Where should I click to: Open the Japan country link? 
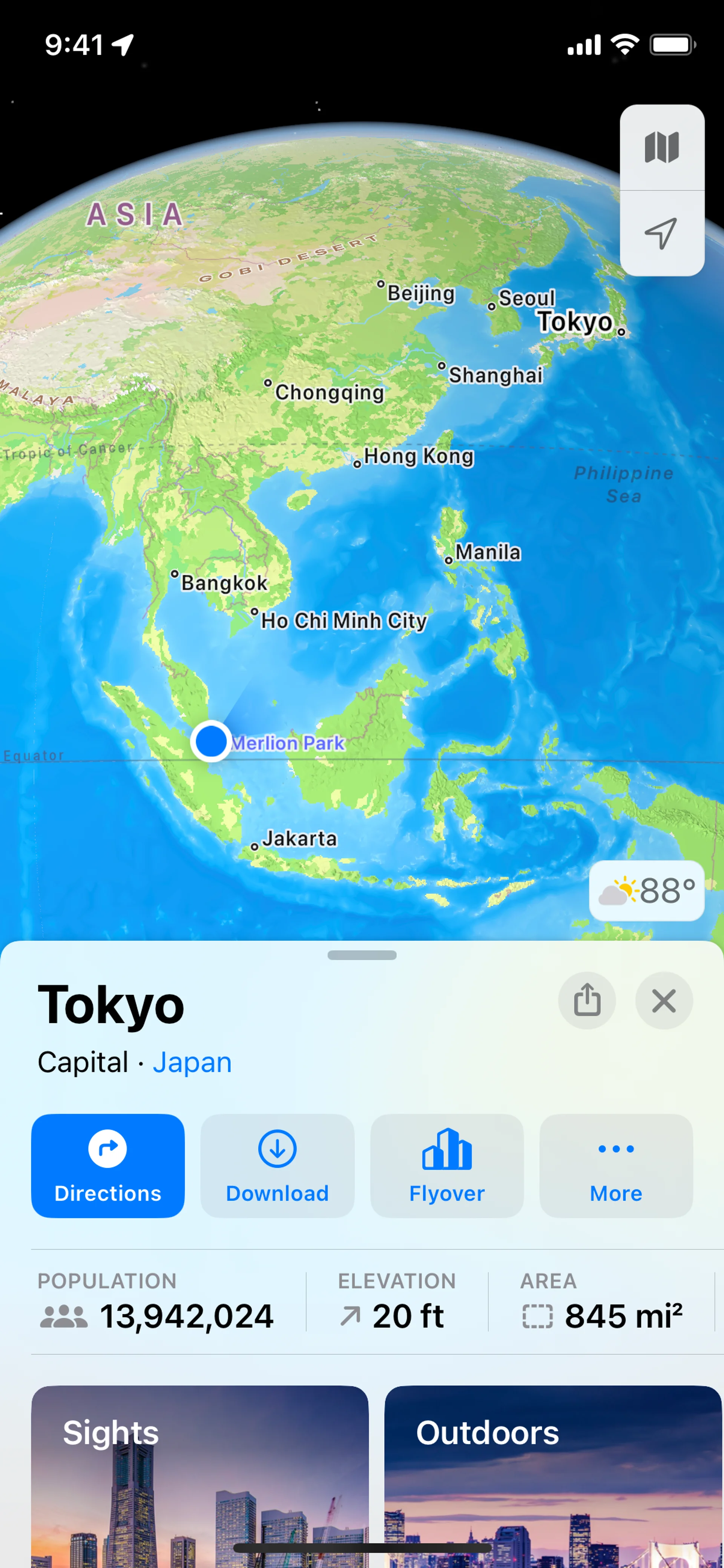[x=192, y=1063]
